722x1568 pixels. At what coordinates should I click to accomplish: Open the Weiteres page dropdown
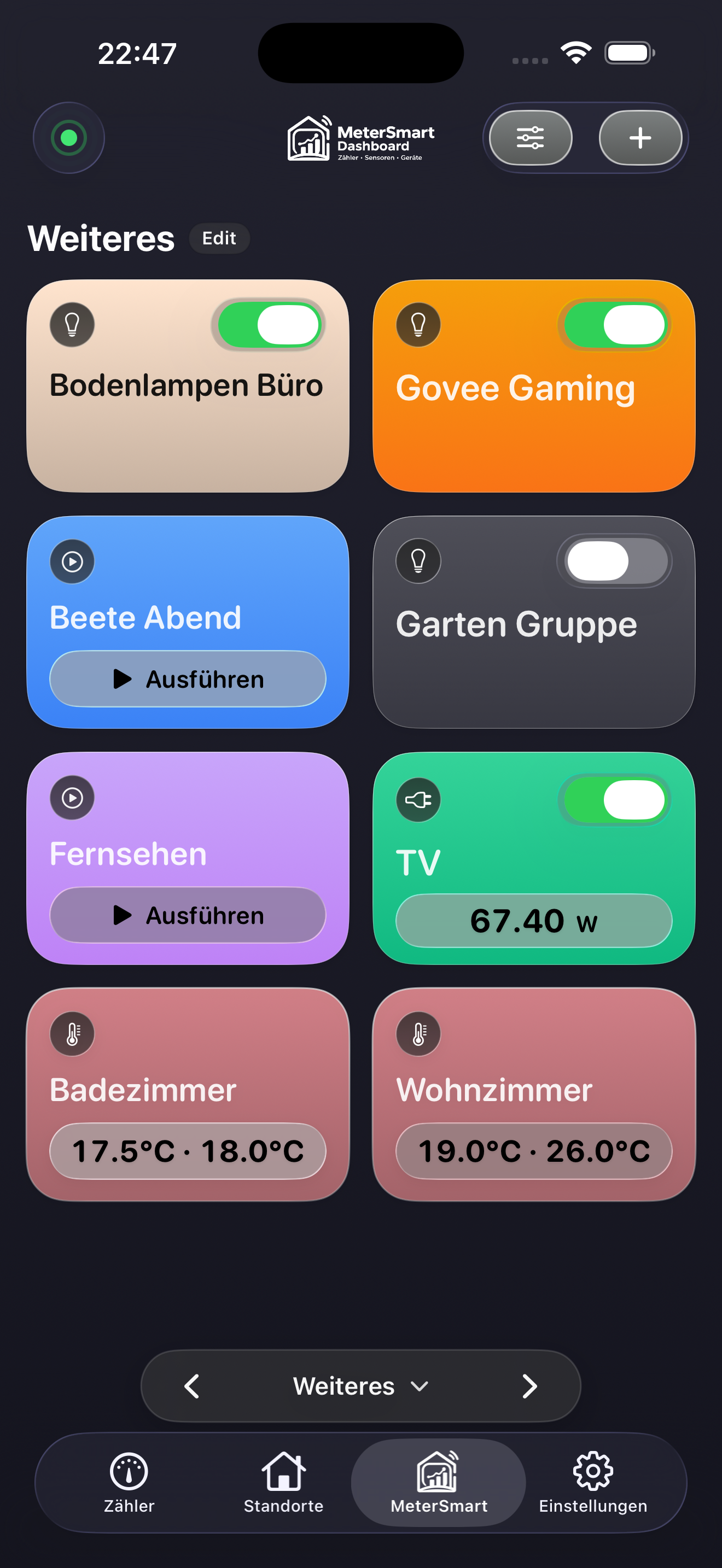tap(360, 1386)
